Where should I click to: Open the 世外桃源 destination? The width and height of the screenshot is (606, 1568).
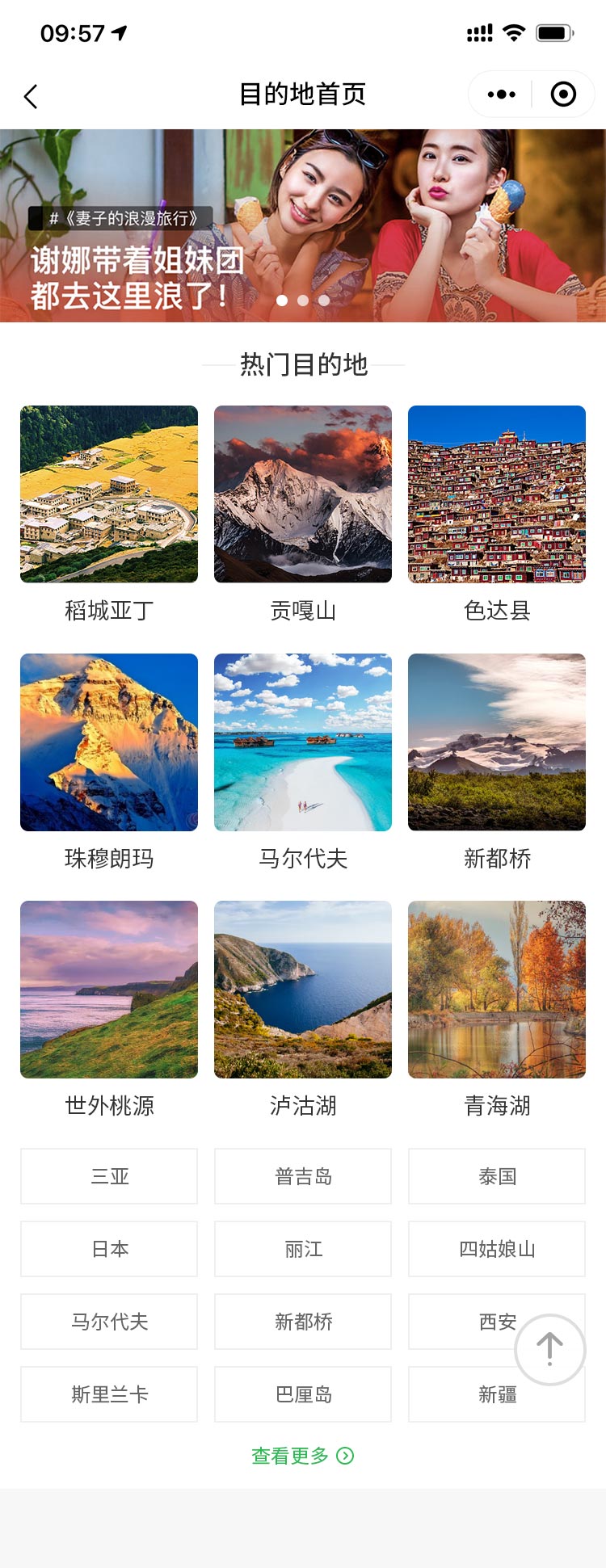click(x=109, y=990)
